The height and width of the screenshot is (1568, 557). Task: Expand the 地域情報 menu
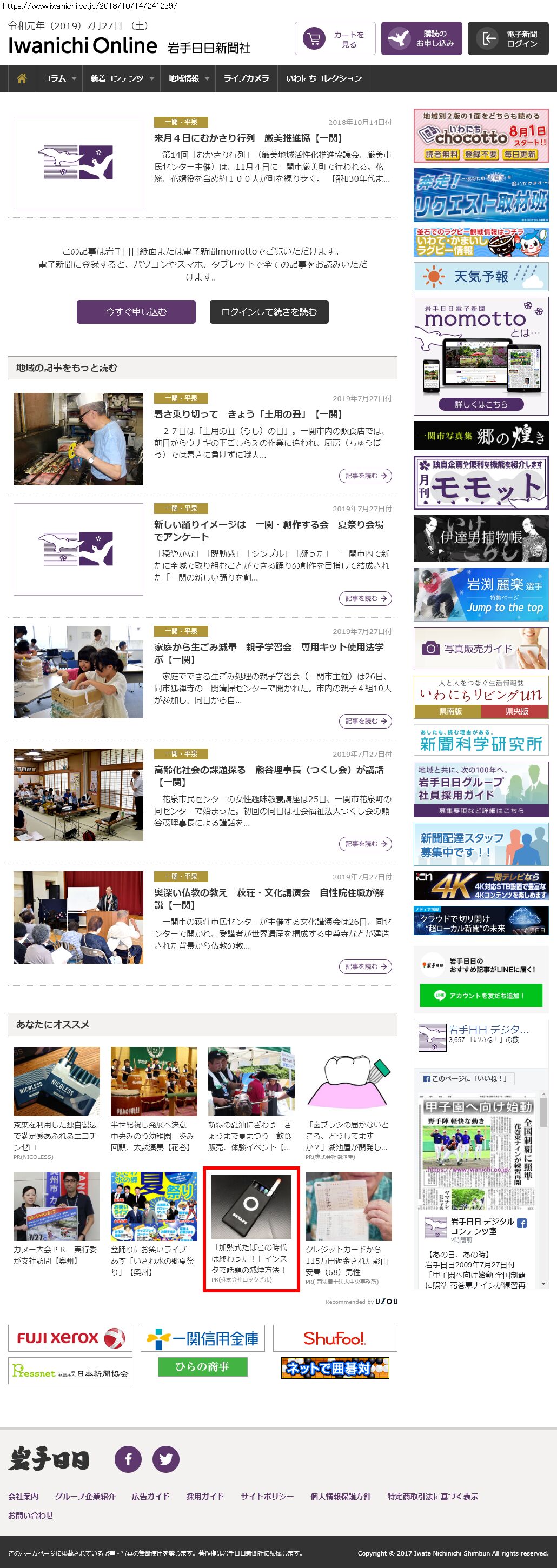[189, 78]
